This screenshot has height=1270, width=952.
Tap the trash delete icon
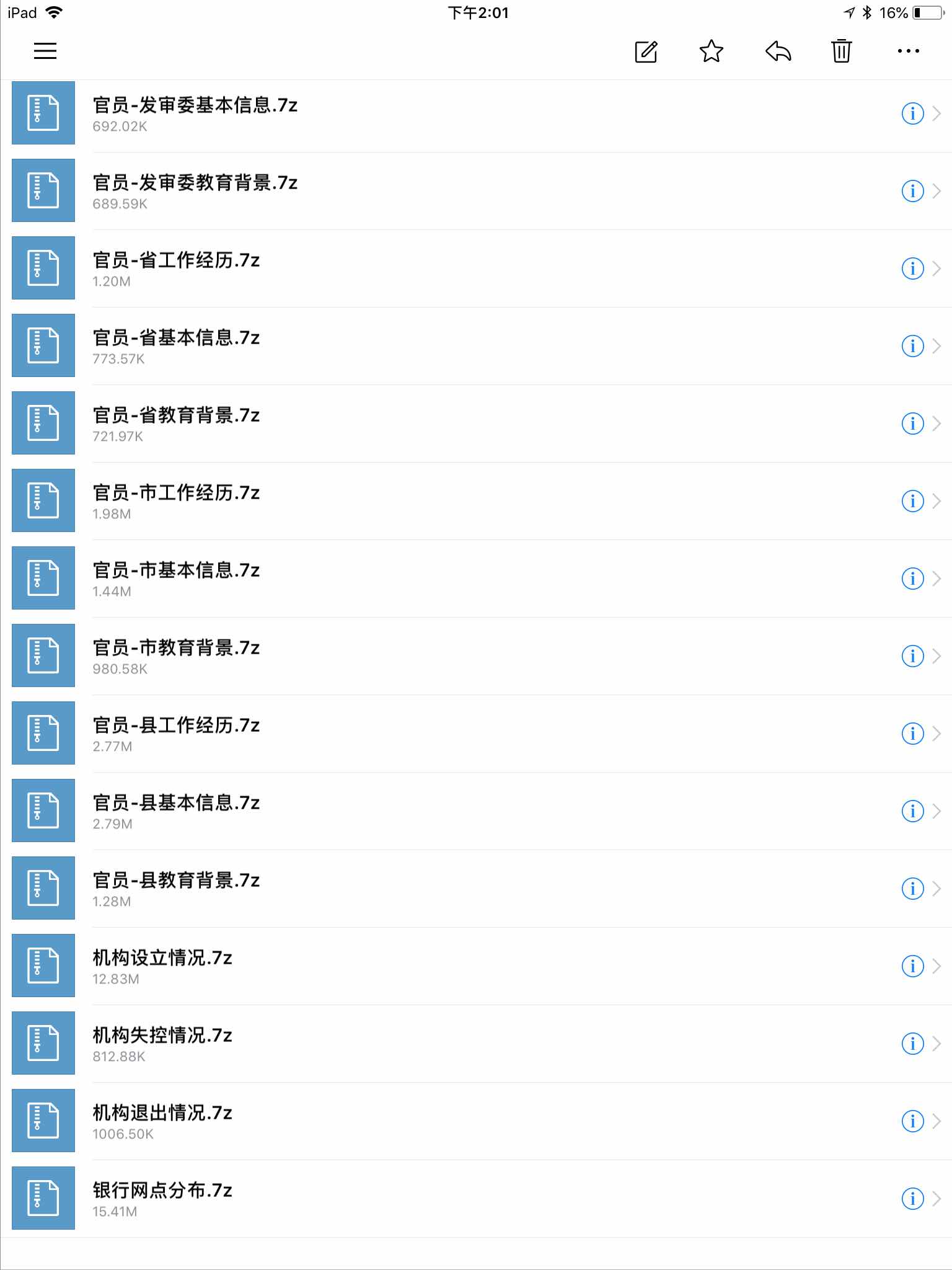pyautogui.click(x=841, y=51)
